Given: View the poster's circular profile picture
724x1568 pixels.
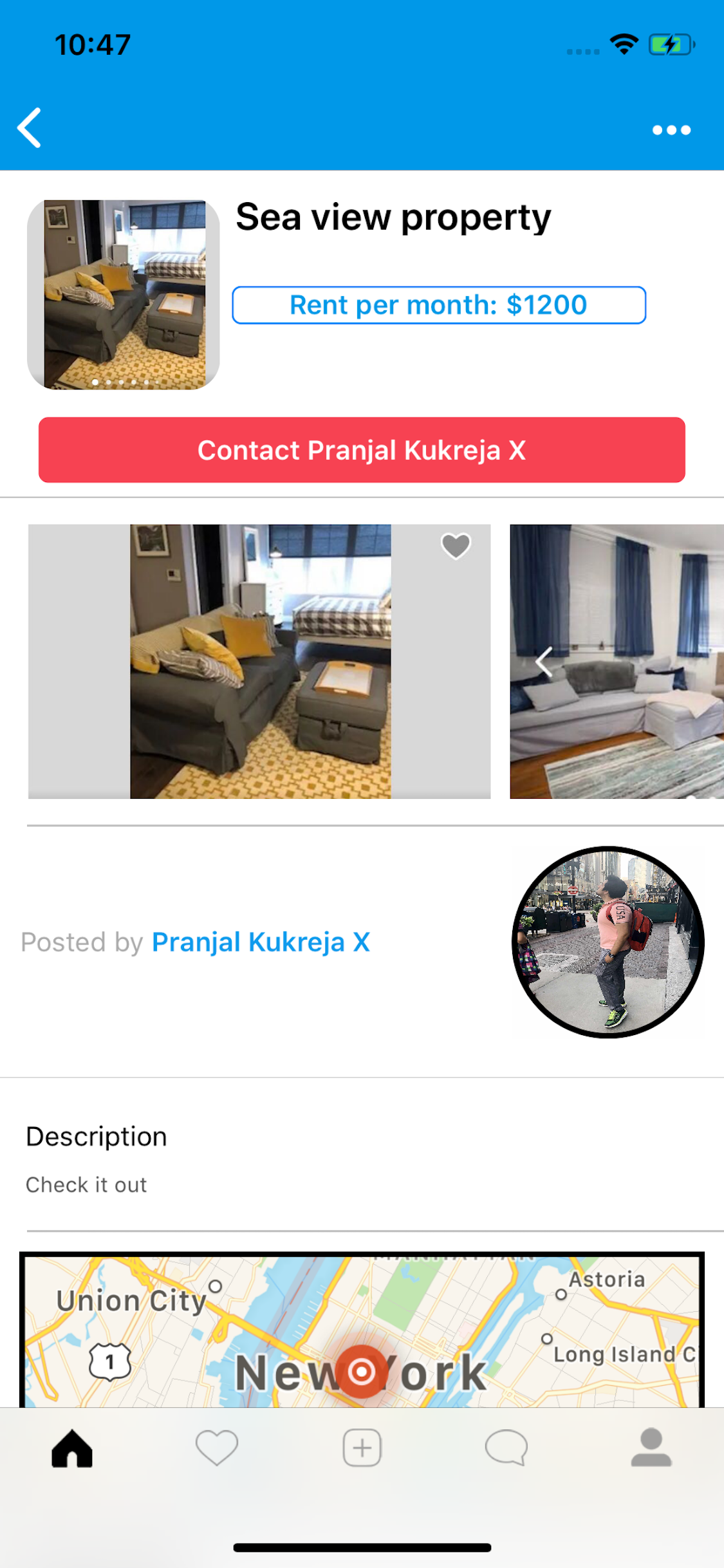Looking at the screenshot, I should [x=608, y=942].
